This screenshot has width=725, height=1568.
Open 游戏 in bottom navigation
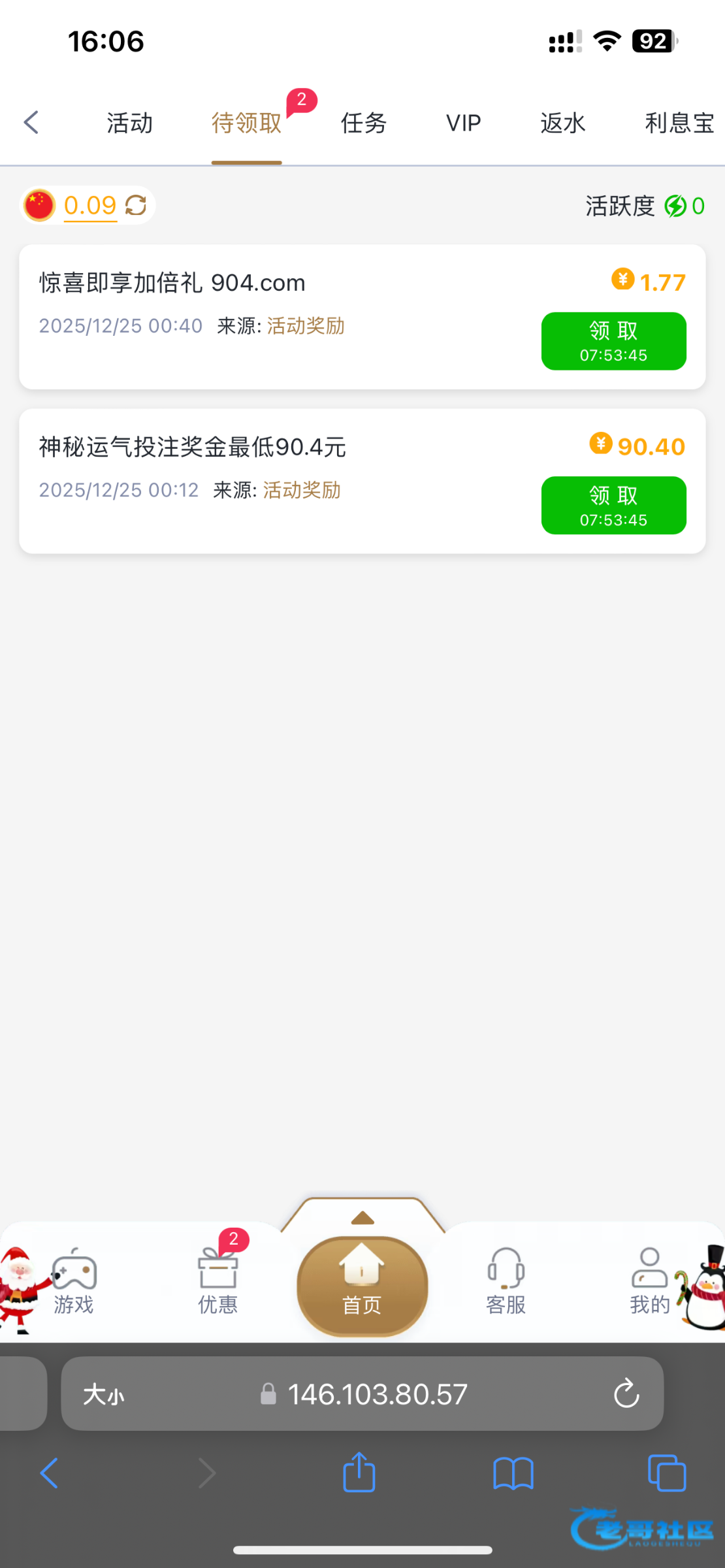coord(73,1282)
